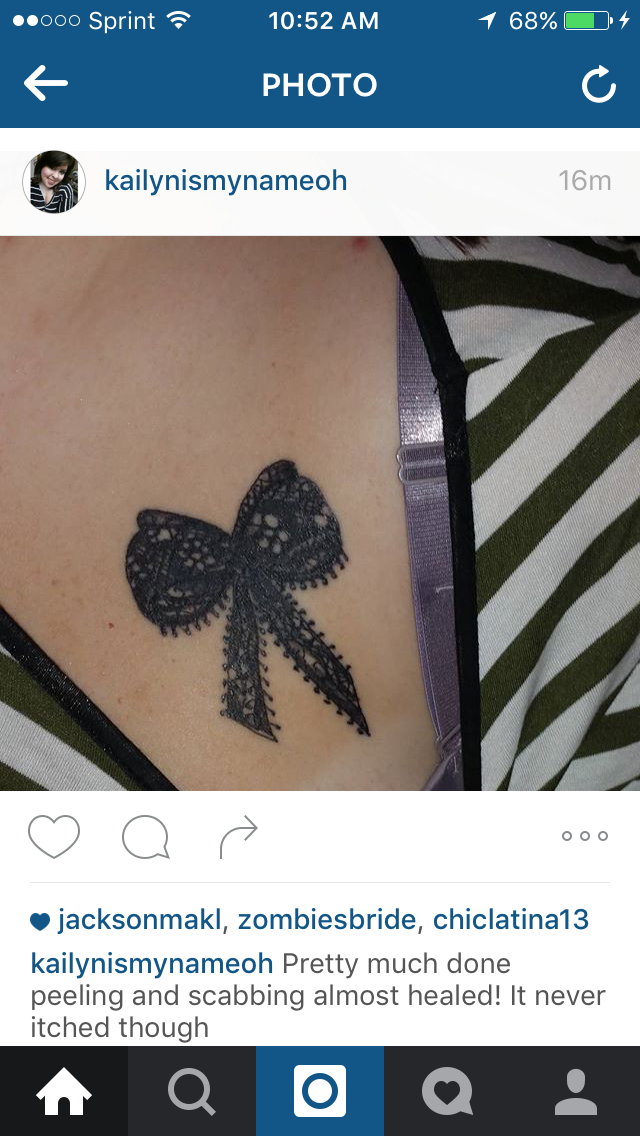
Task: Switch to the Profile tab
Action: pos(576,1091)
